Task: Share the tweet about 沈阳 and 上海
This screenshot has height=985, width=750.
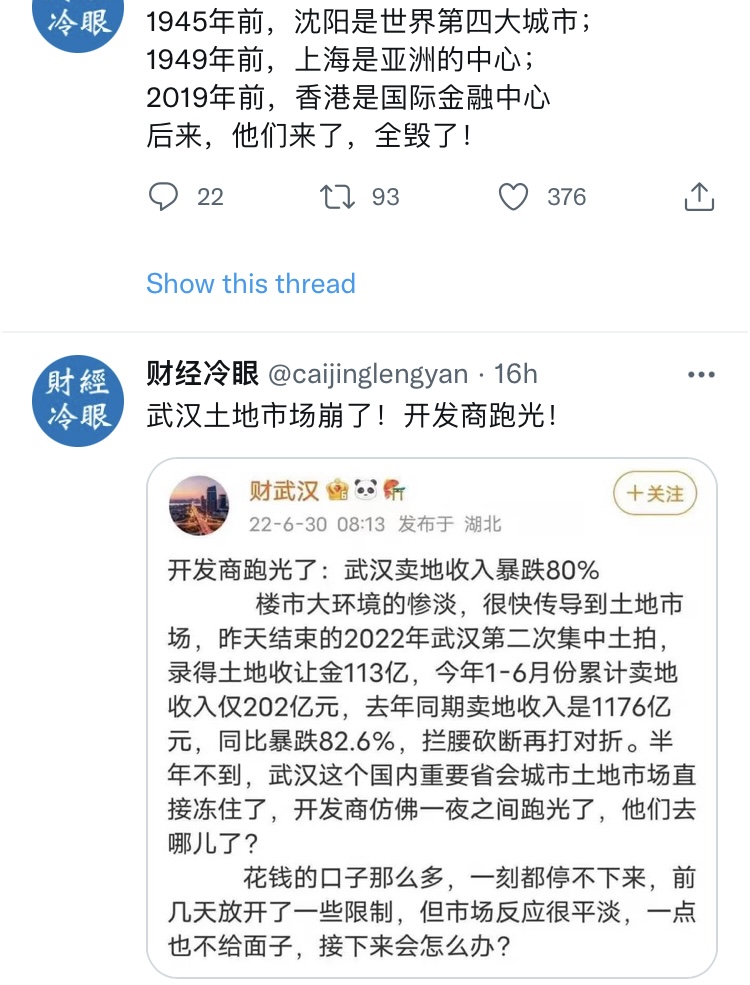Action: point(699,197)
